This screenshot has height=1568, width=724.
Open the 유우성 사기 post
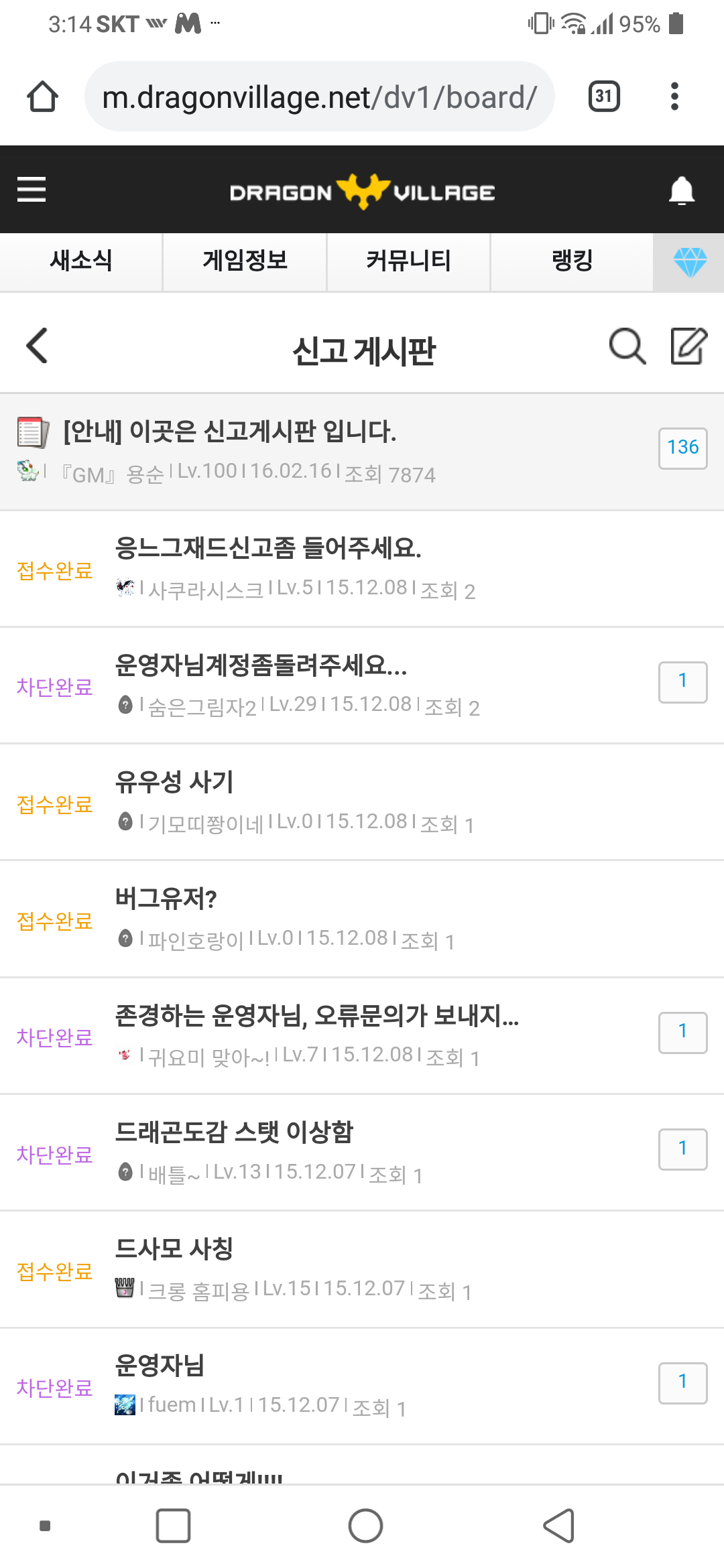coord(174,782)
